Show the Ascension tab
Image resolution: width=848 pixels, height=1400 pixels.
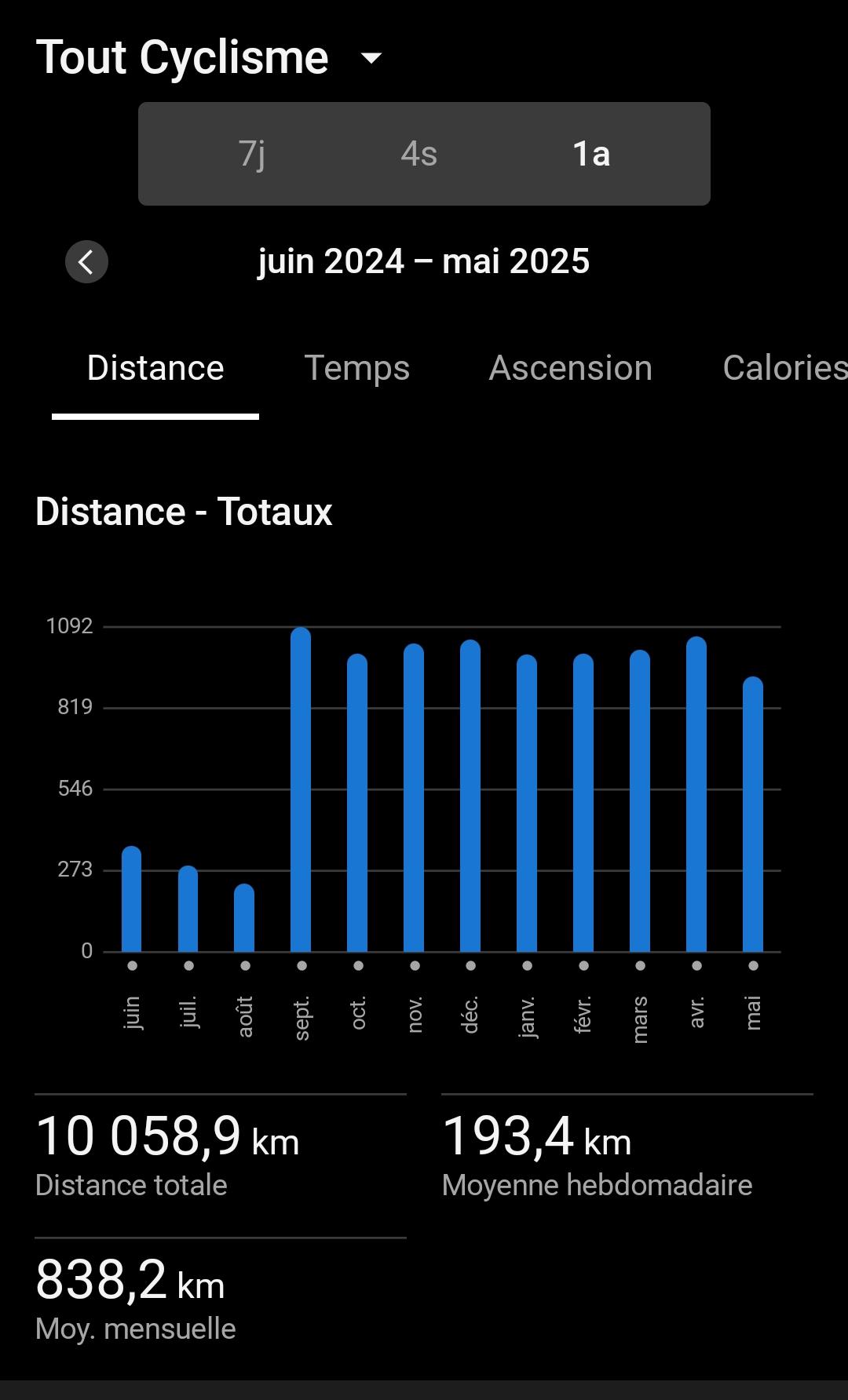point(571,368)
